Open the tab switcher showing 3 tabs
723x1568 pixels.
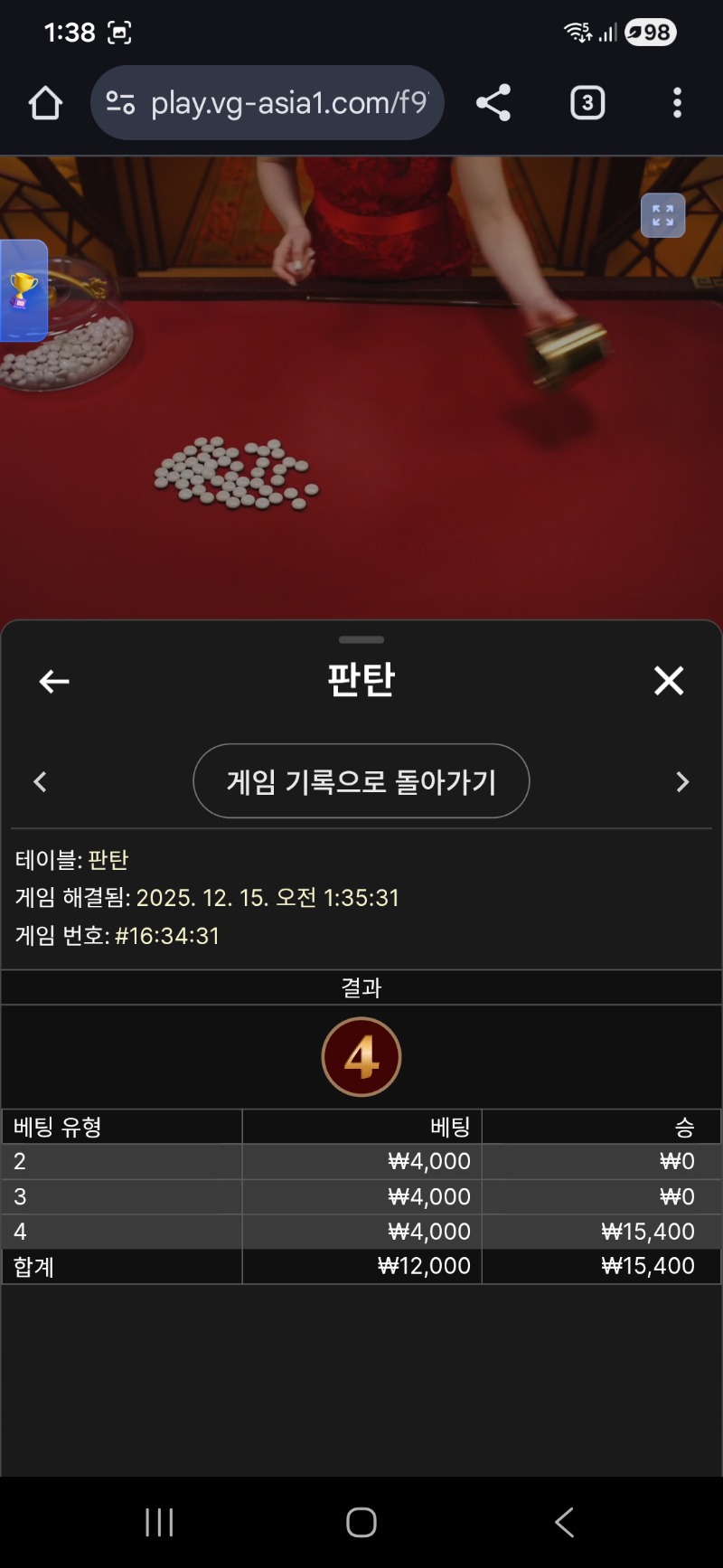587,103
